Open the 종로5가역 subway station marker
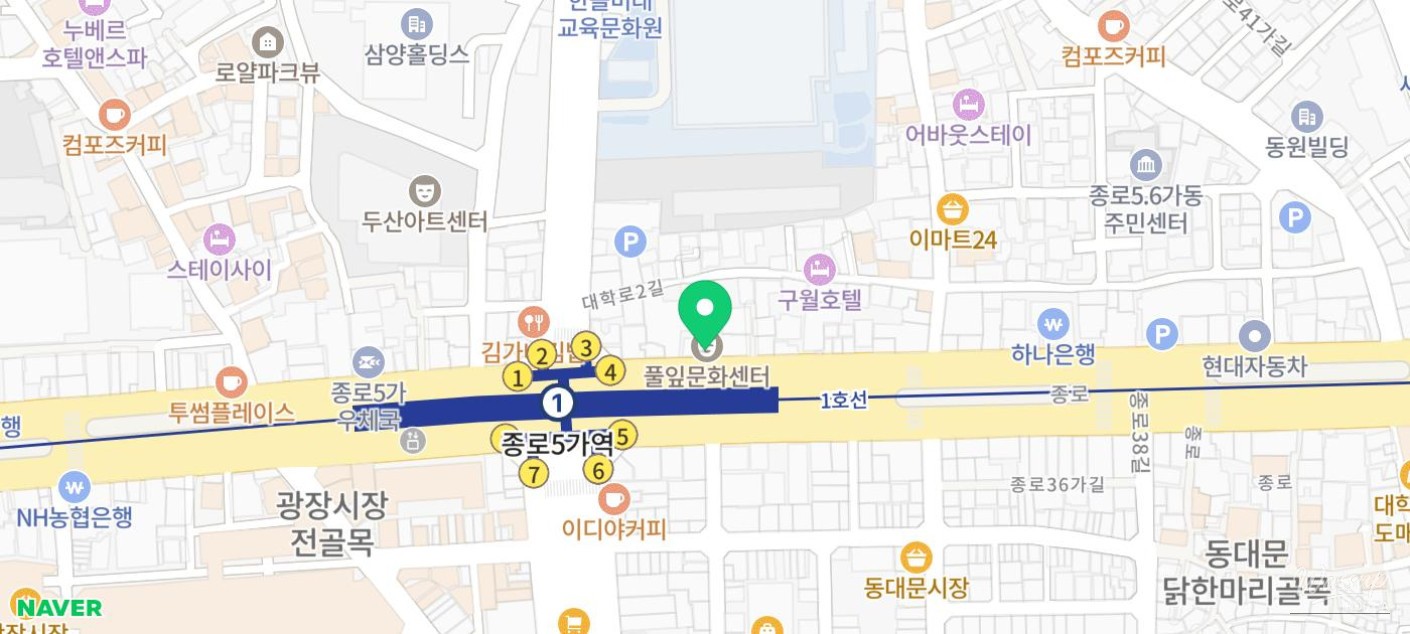The width and height of the screenshot is (1410, 634). [x=557, y=403]
